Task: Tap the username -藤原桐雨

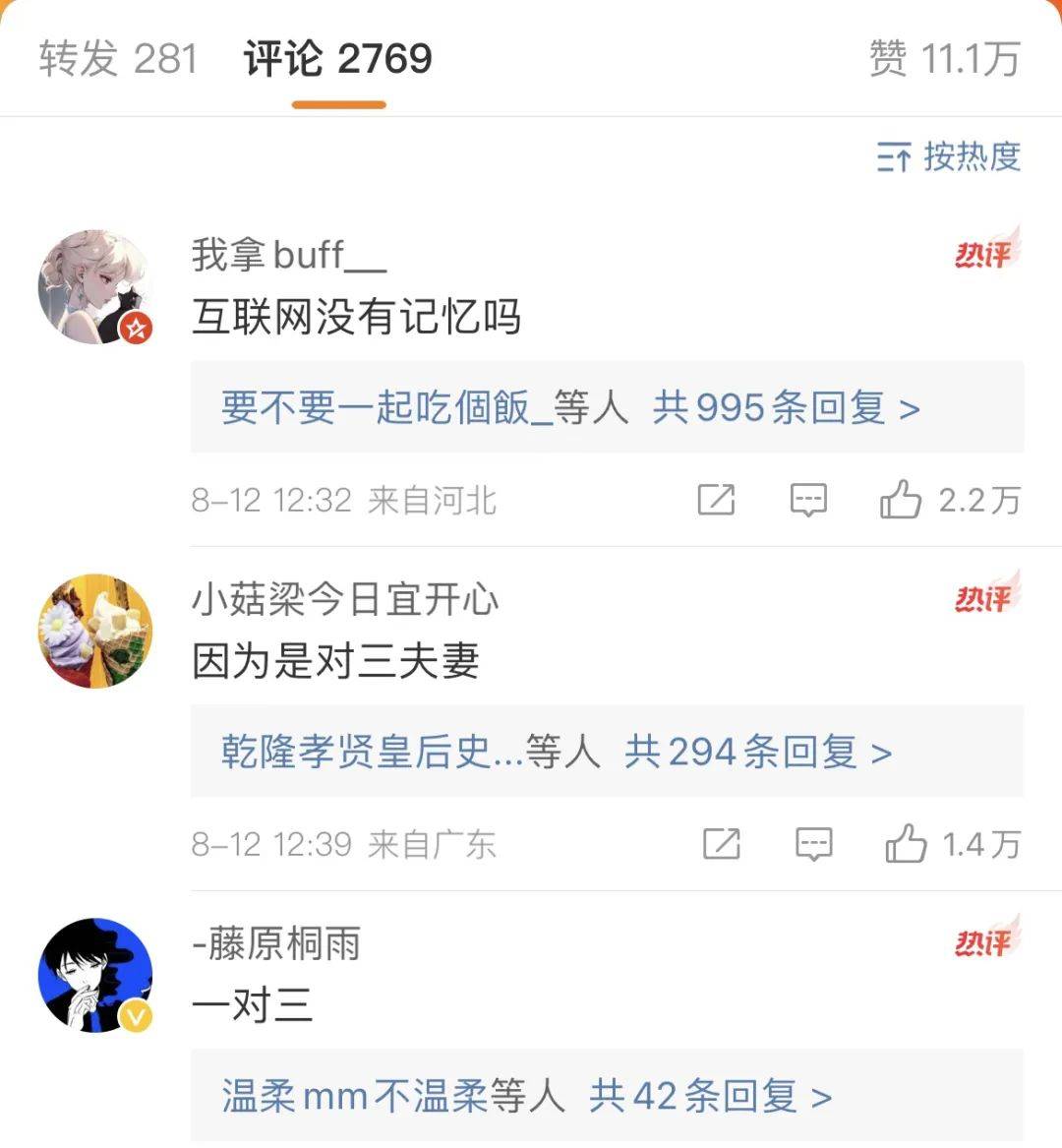Action: click(x=276, y=943)
